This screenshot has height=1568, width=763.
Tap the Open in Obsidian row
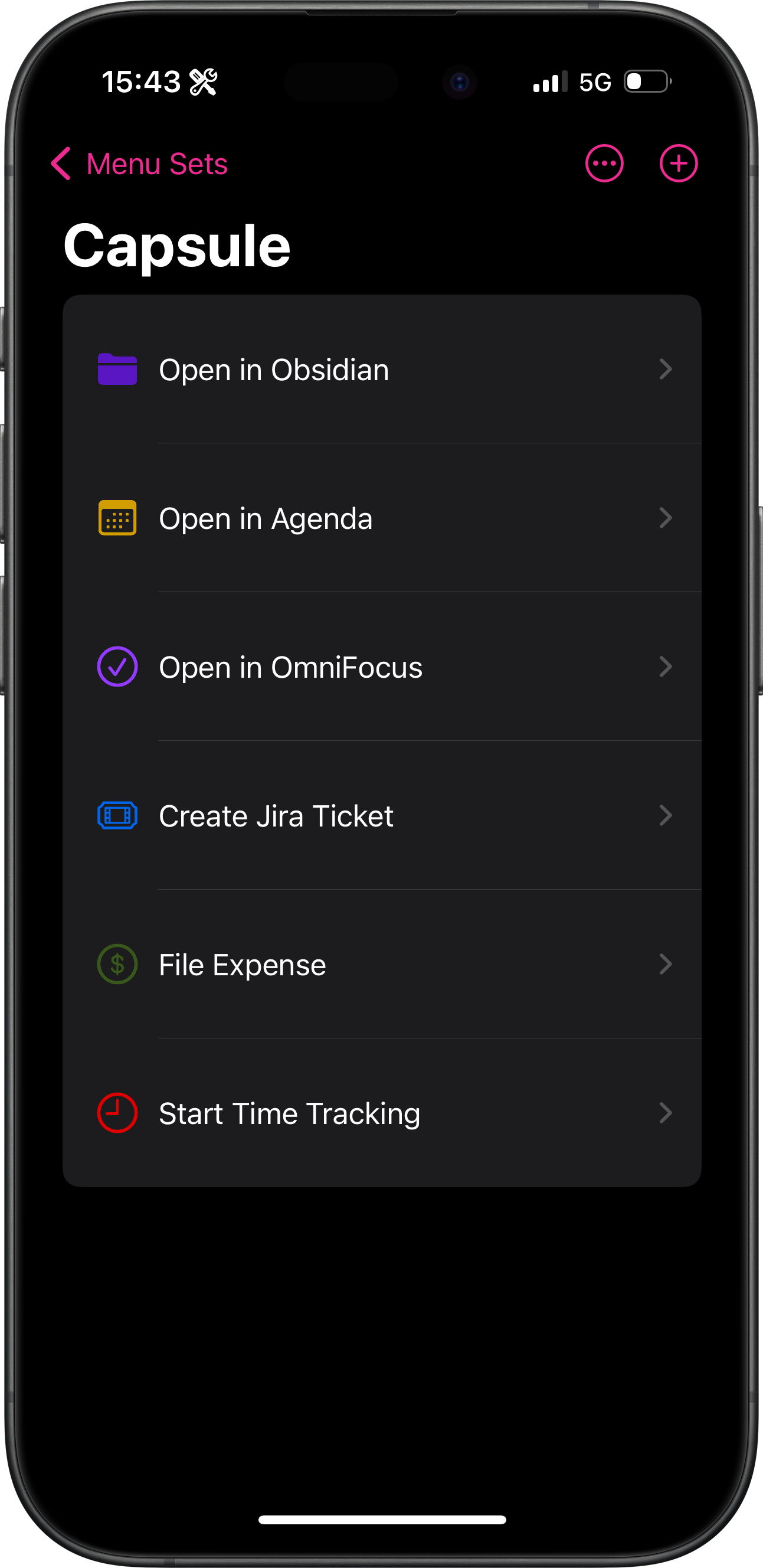click(274, 369)
